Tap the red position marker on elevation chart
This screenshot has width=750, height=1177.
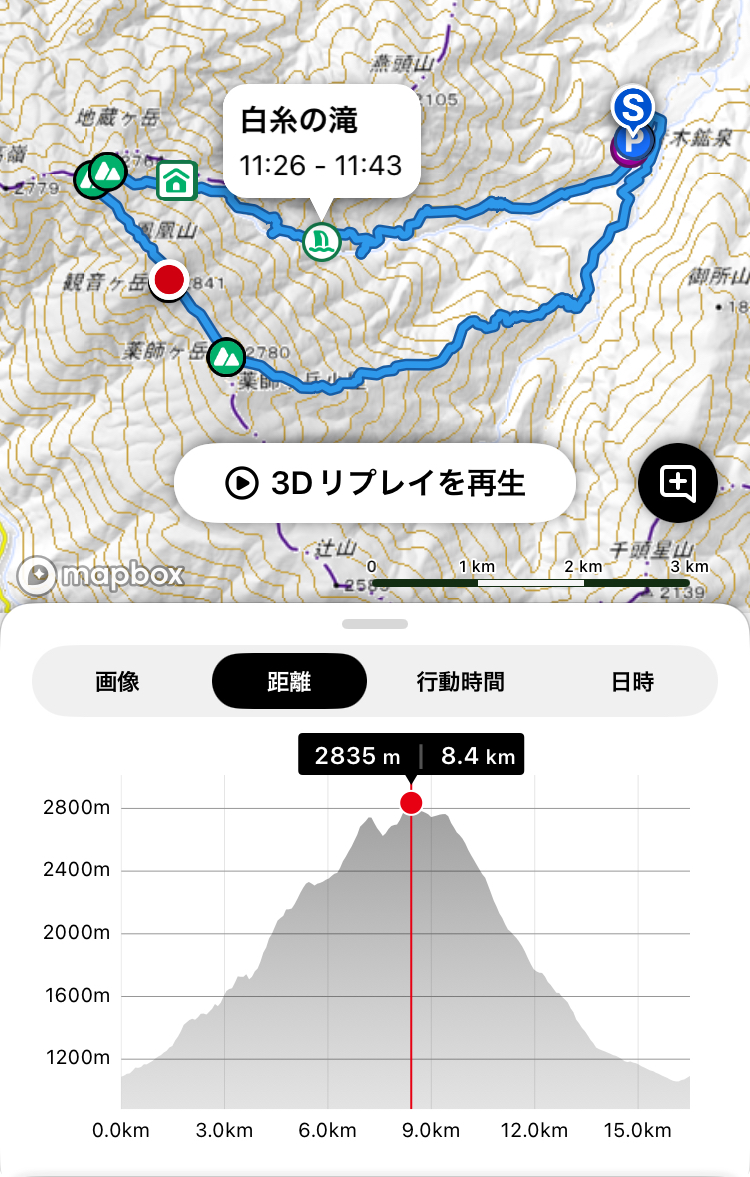tap(411, 803)
